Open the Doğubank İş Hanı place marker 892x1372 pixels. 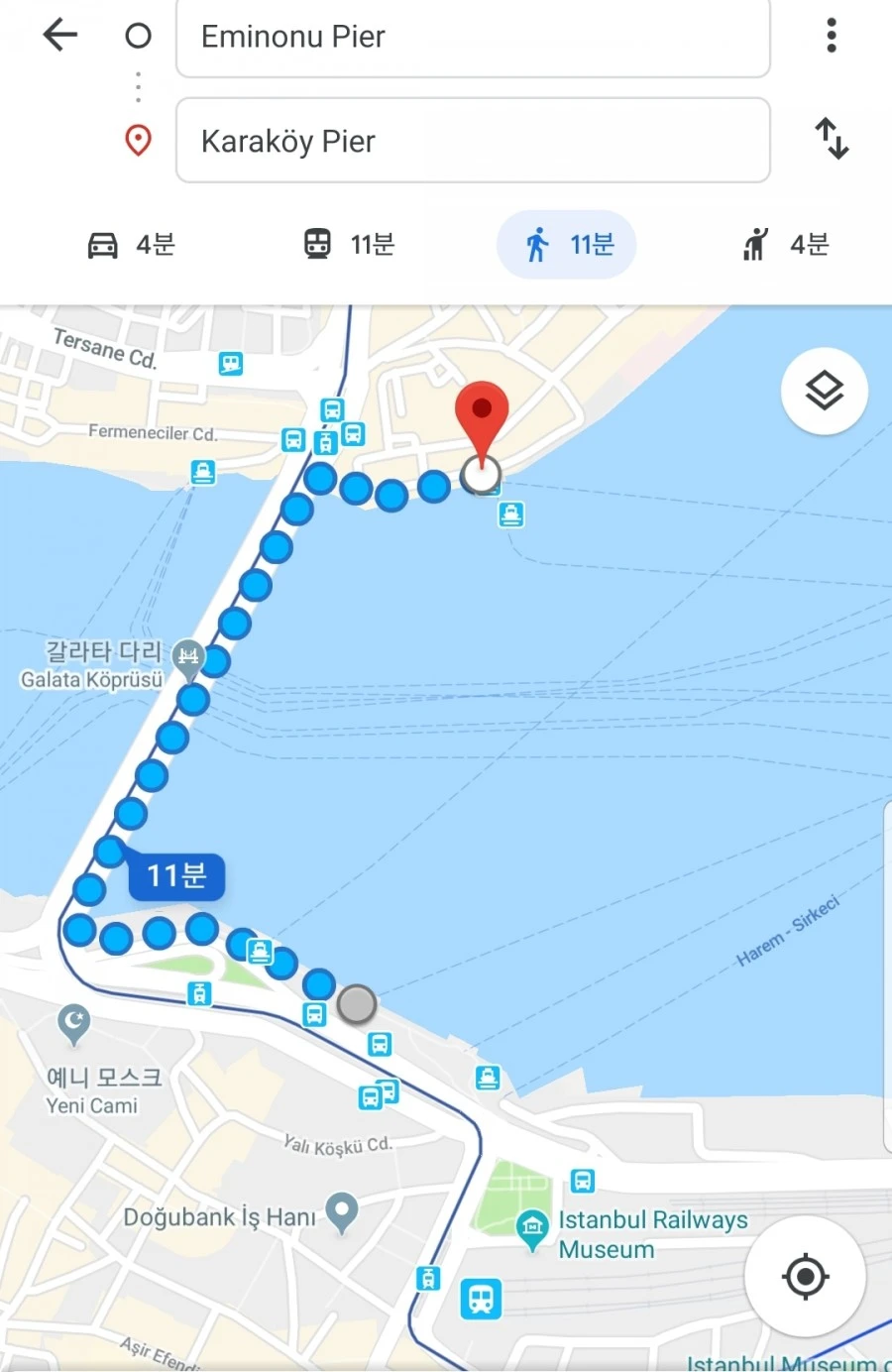tap(342, 1210)
